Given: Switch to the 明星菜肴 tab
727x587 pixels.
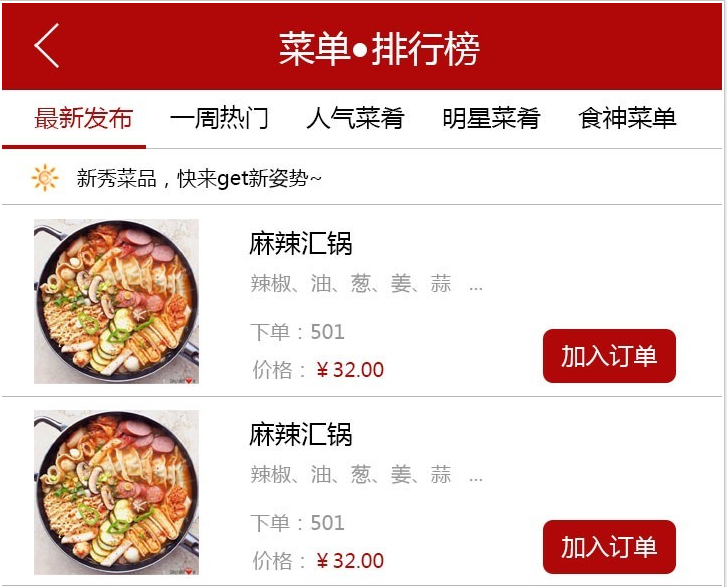Looking at the screenshot, I should pos(491,119).
